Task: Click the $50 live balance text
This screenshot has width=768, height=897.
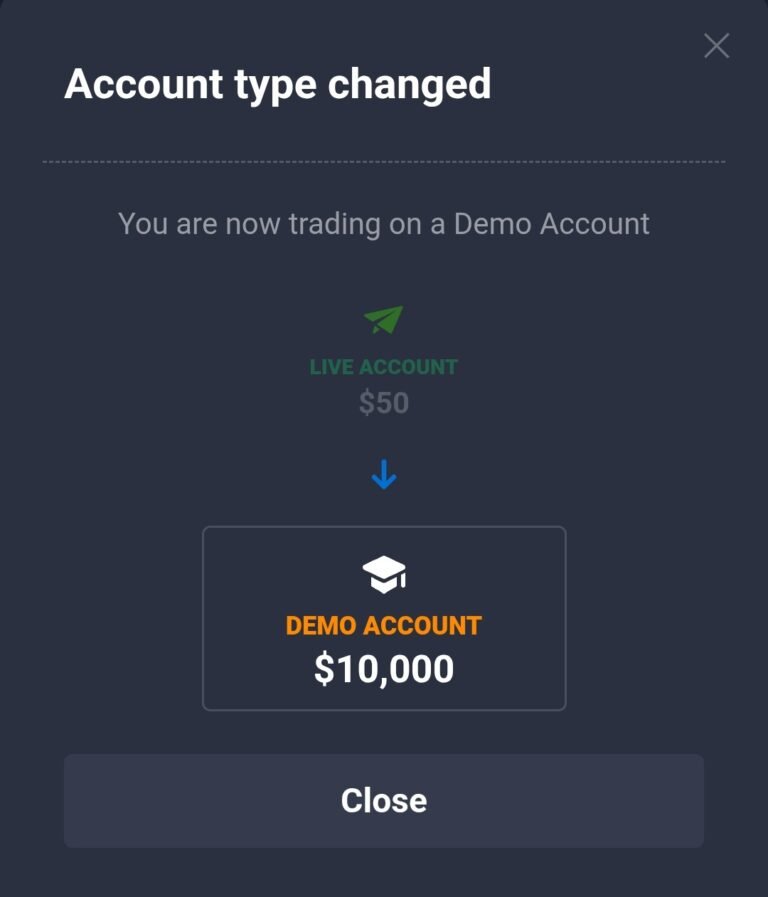Action: 384,403
